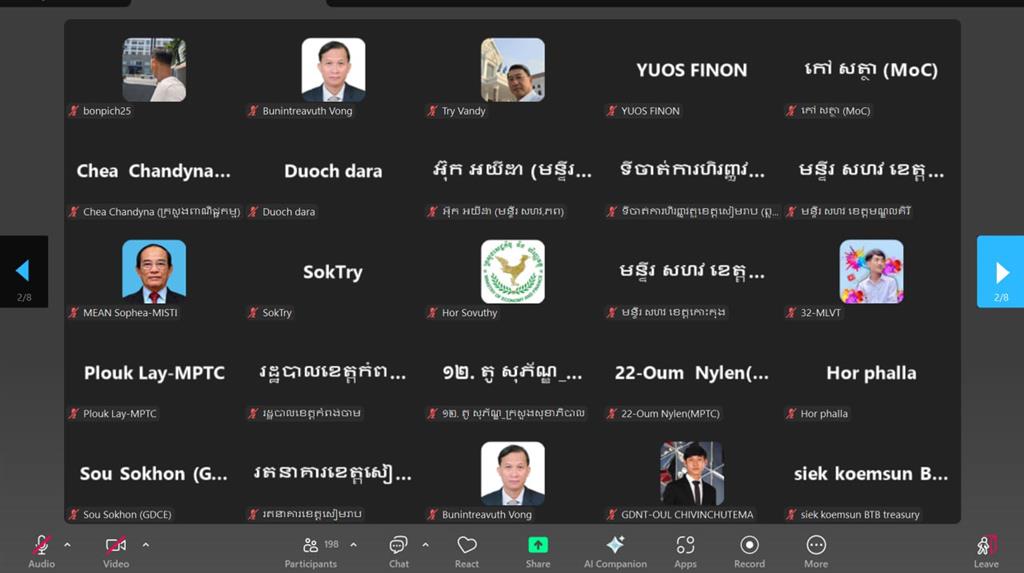Screen dimensions: 1024x573
Task: Expand video options arrow
Action: point(145,545)
